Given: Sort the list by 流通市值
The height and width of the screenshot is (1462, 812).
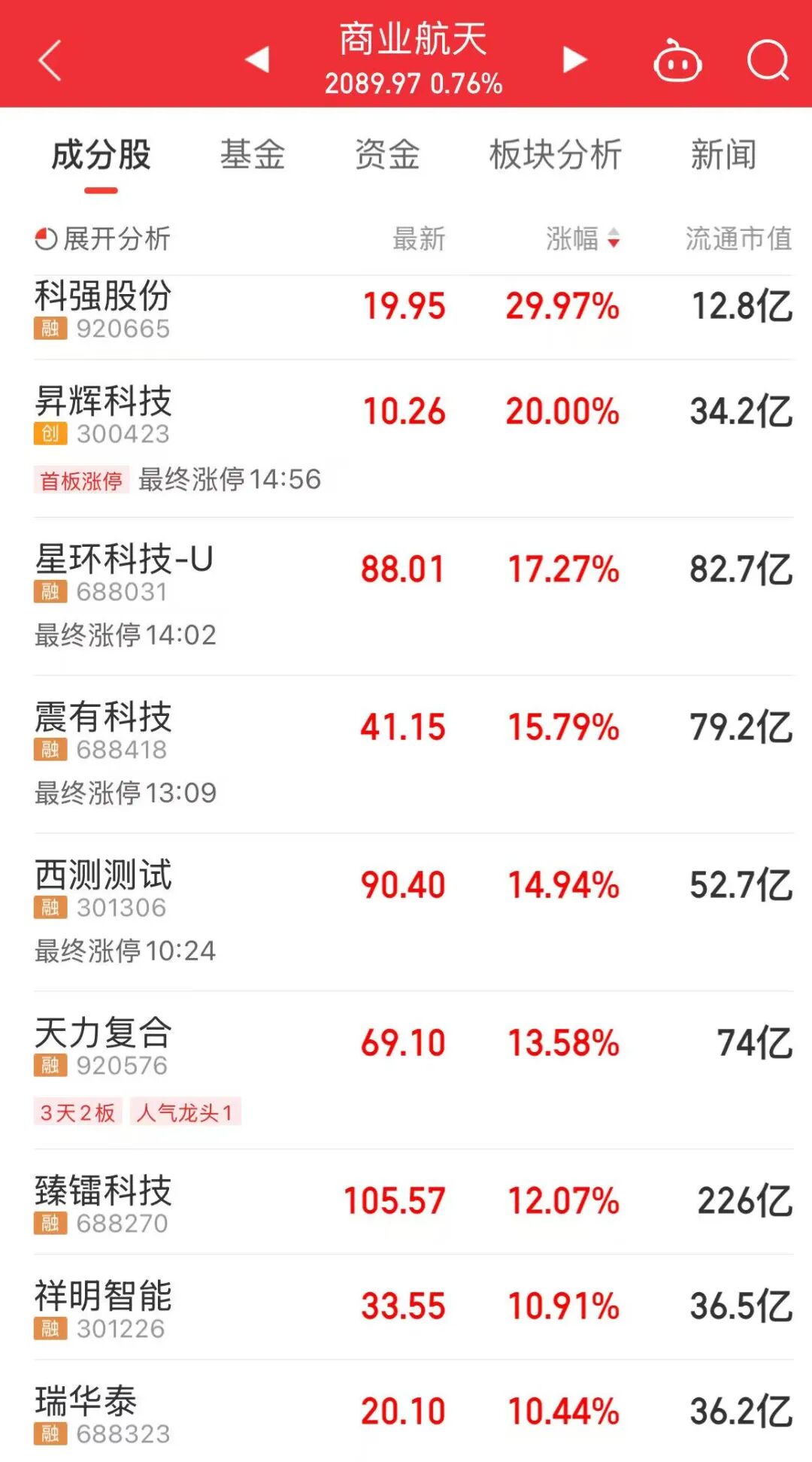Looking at the screenshot, I should click(738, 239).
